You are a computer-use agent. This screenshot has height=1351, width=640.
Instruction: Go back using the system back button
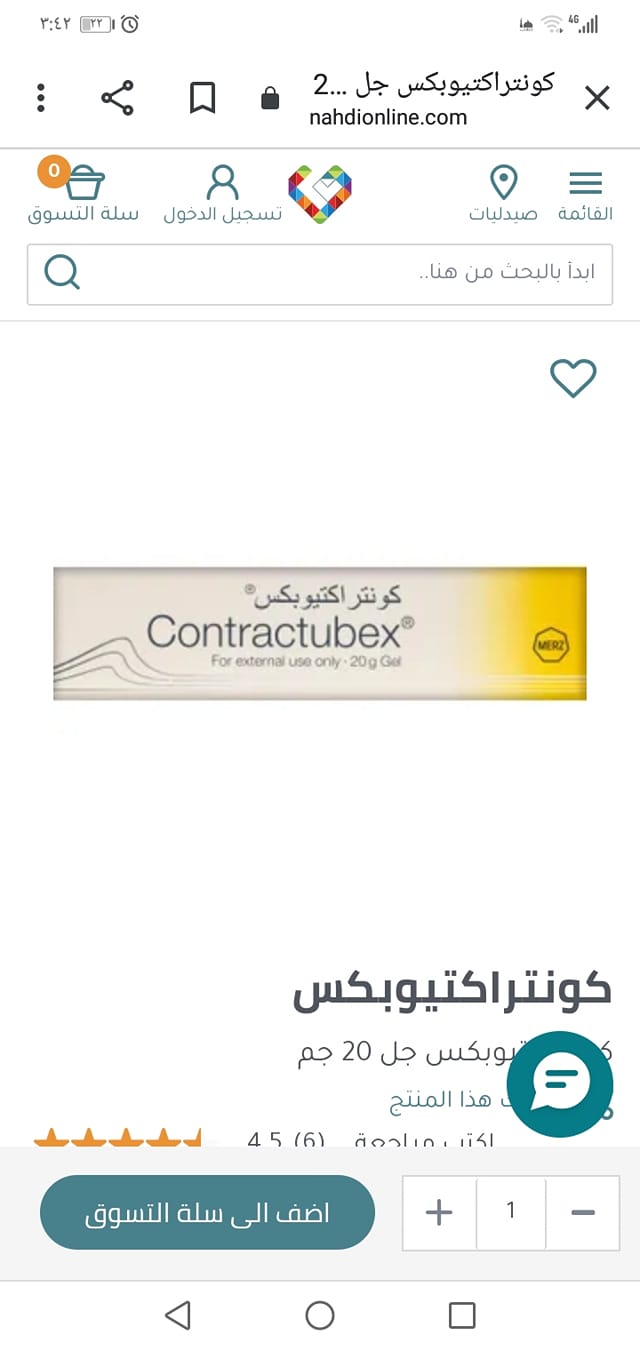177,1315
